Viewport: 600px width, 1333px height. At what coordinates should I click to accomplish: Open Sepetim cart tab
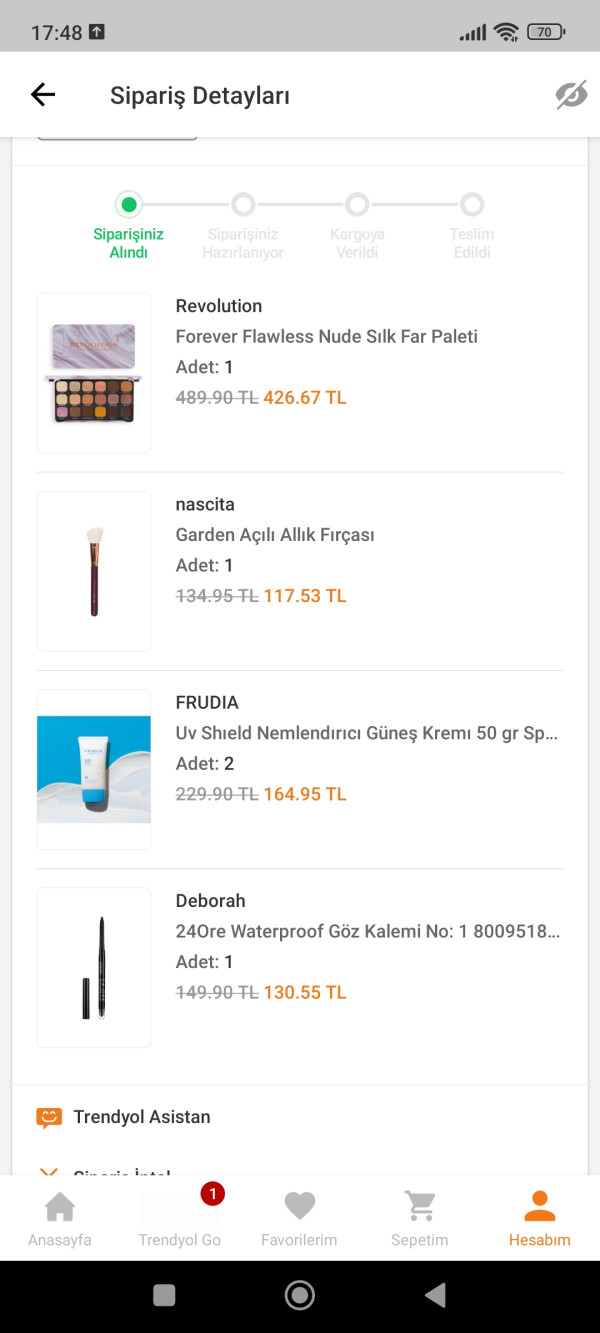tap(419, 1219)
